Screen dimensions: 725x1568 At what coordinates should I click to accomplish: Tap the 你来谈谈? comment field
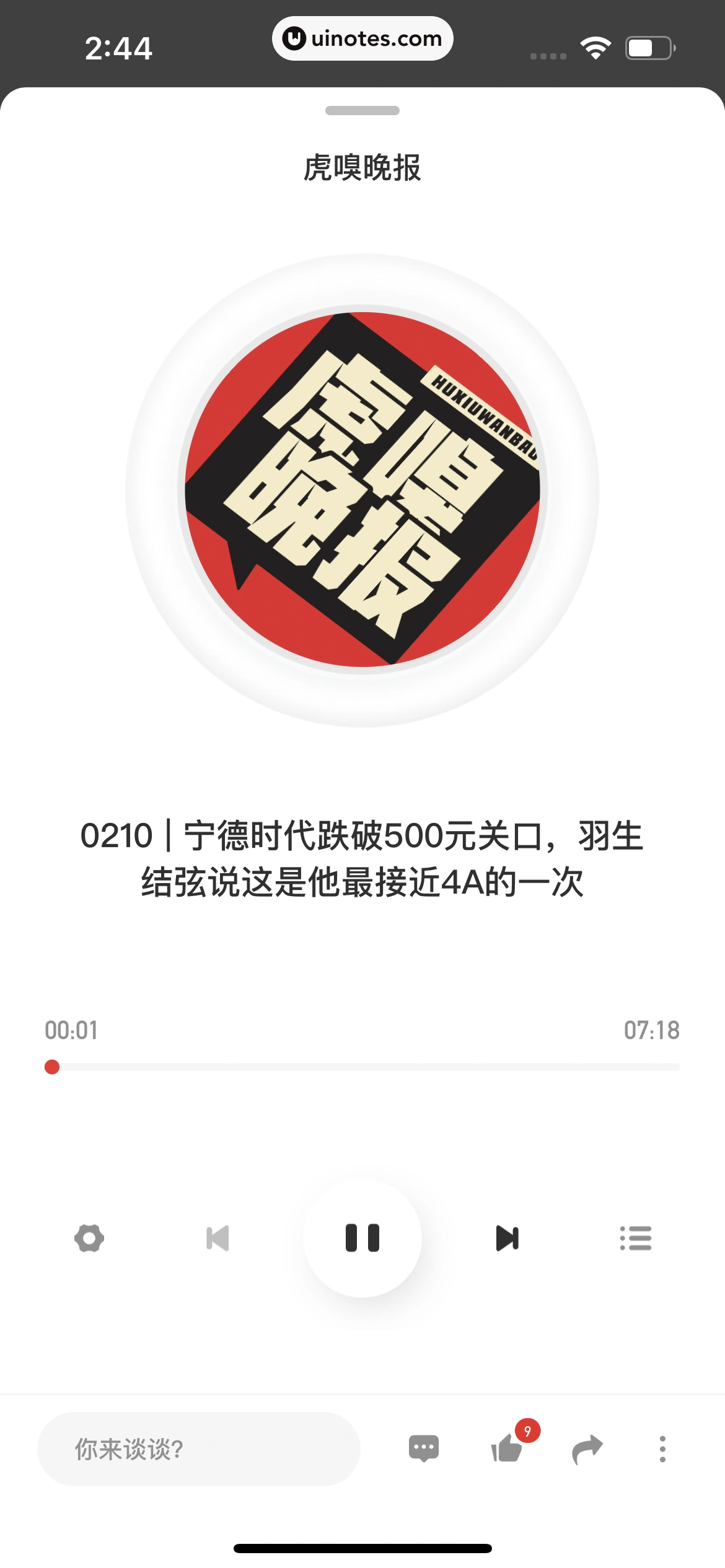click(x=198, y=1449)
